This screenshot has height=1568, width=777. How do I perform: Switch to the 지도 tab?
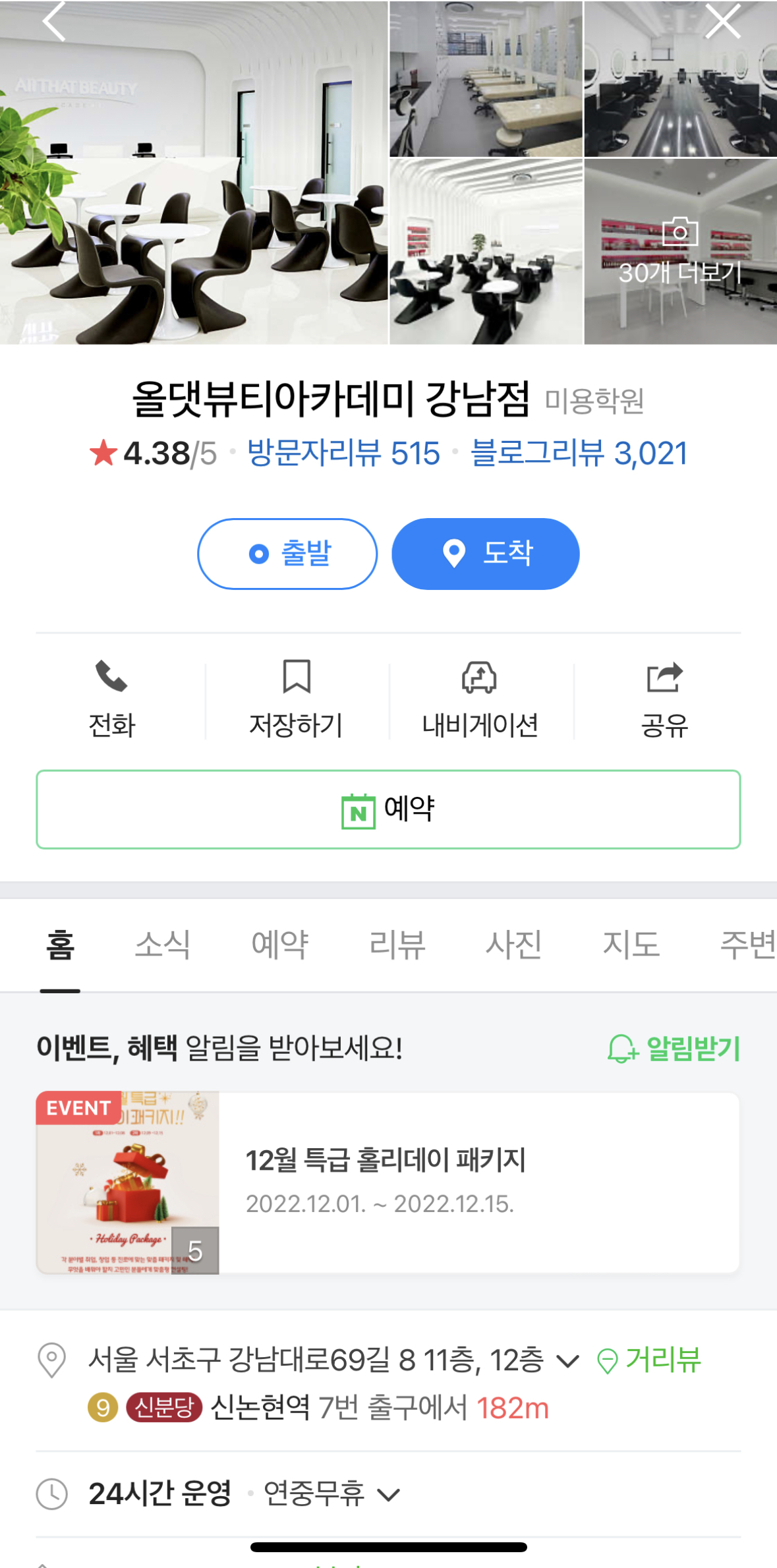tap(631, 944)
